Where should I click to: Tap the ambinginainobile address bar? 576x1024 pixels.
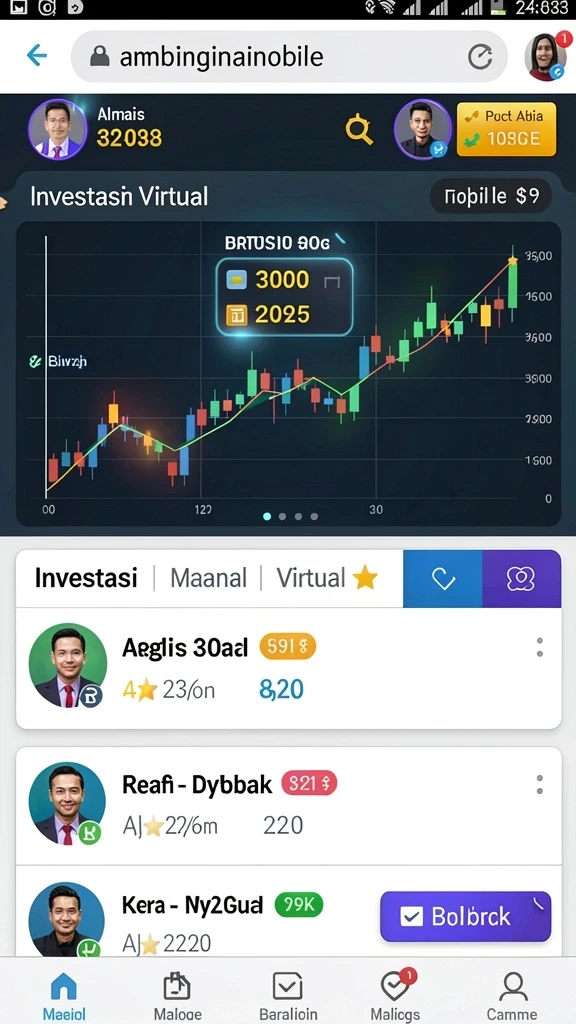(x=289, y=57)
